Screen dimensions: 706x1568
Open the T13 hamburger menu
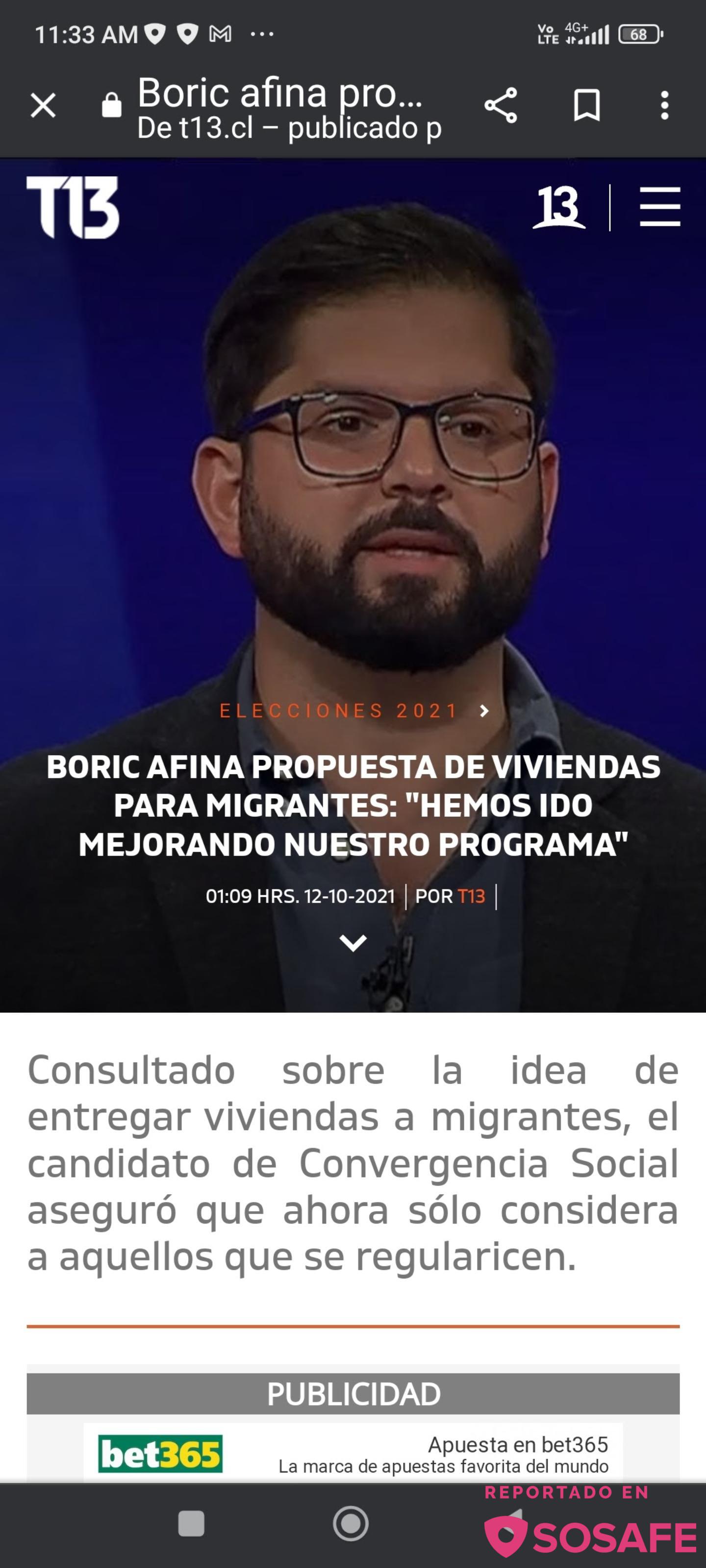pos(660,207)
